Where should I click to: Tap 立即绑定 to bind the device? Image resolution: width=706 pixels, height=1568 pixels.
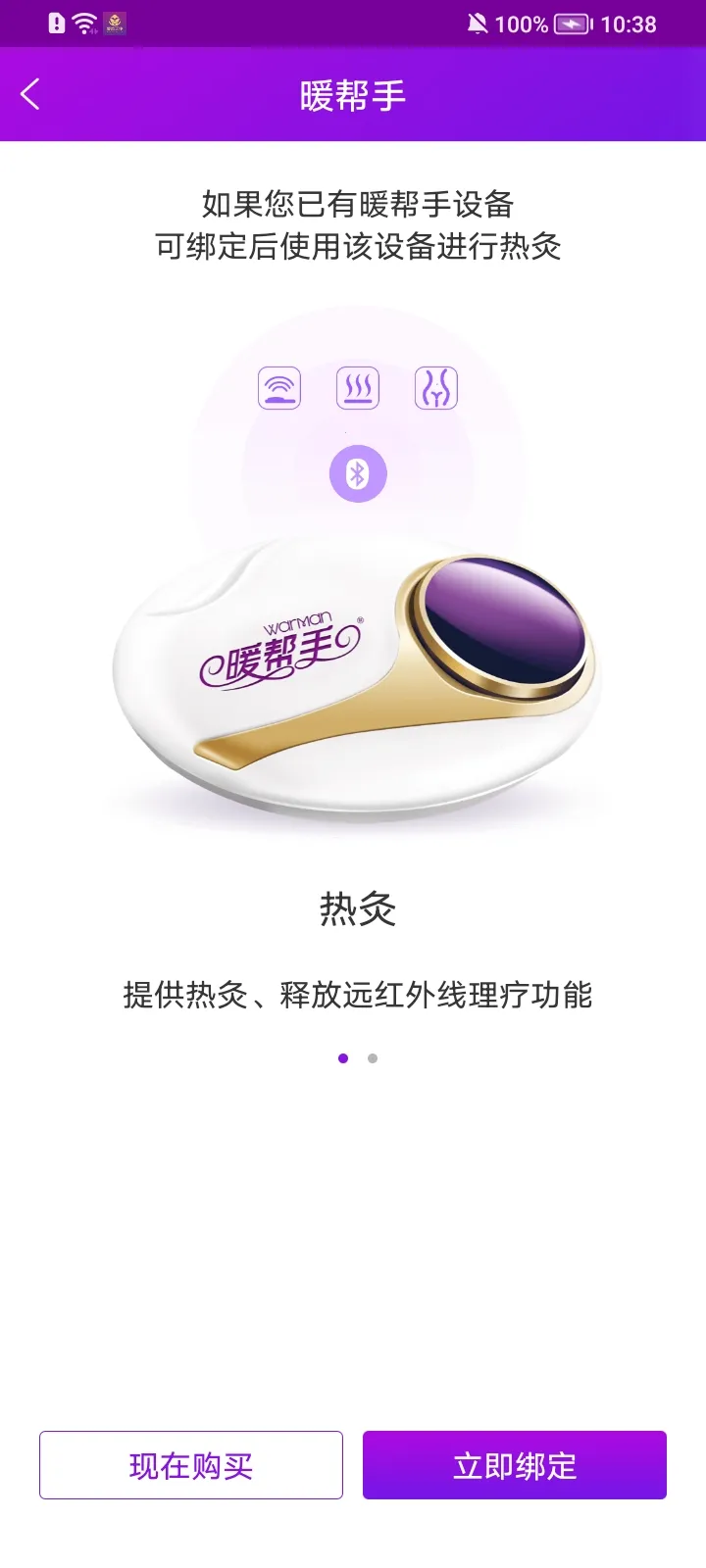pos(515,1465)
